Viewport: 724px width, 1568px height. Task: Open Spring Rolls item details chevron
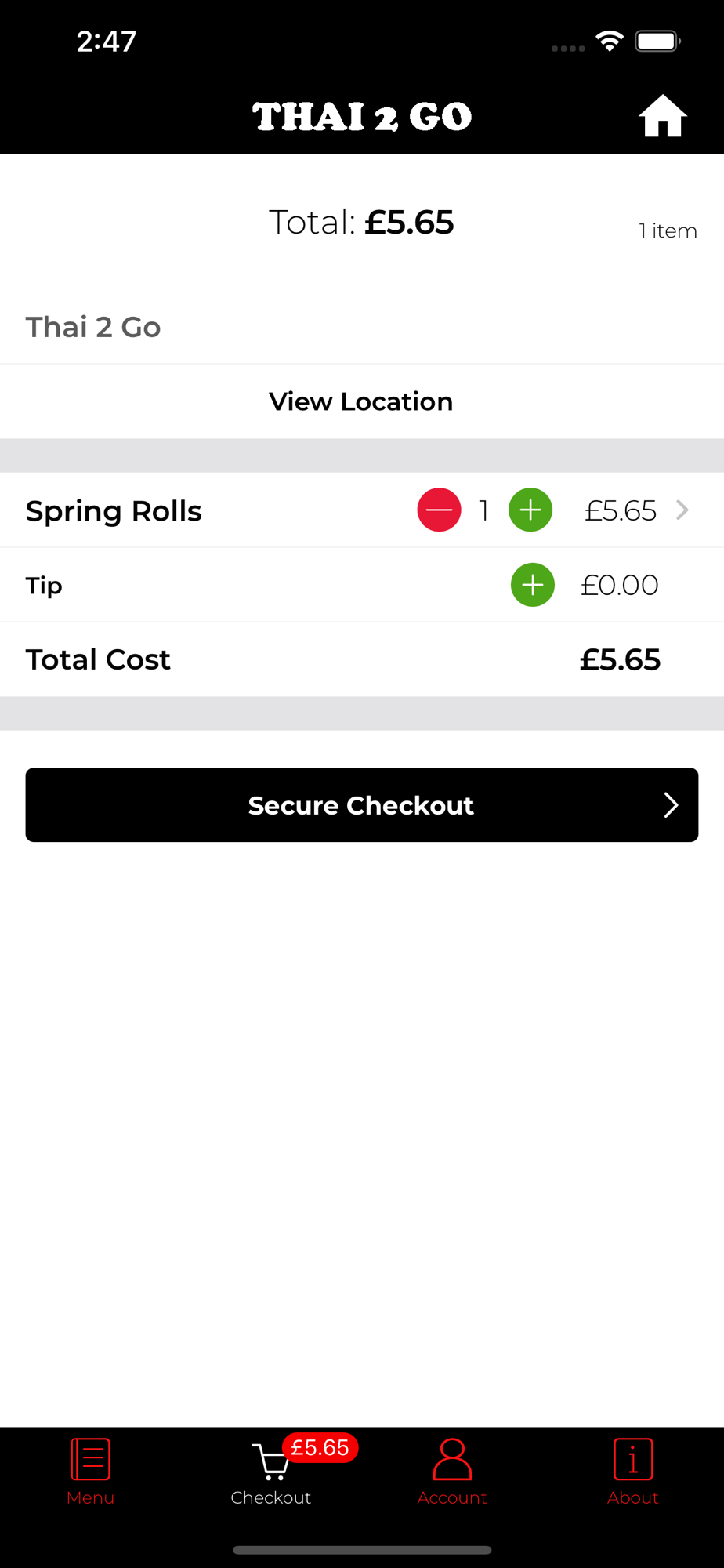coord(682,510)
